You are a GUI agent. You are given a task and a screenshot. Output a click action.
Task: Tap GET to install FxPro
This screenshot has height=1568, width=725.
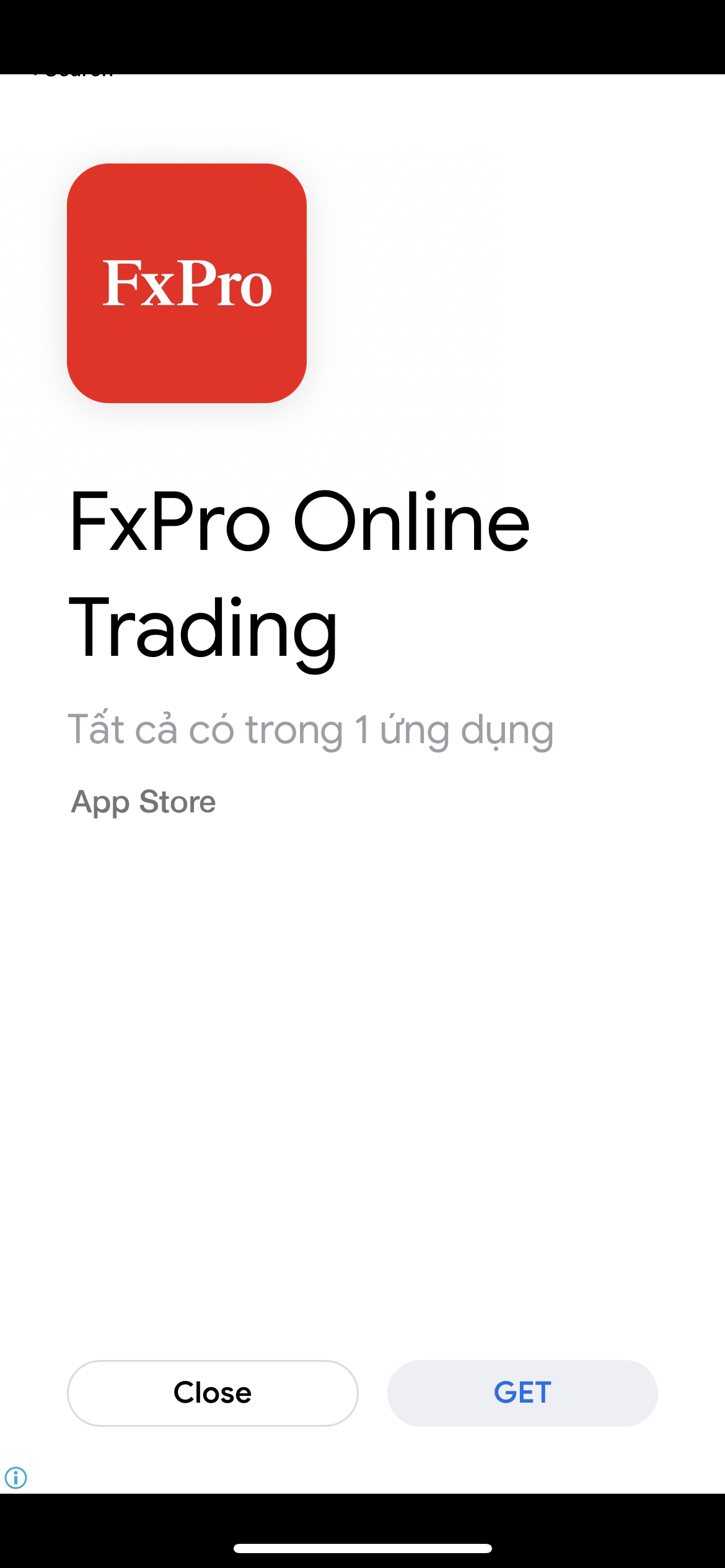tap(522, 1393)
